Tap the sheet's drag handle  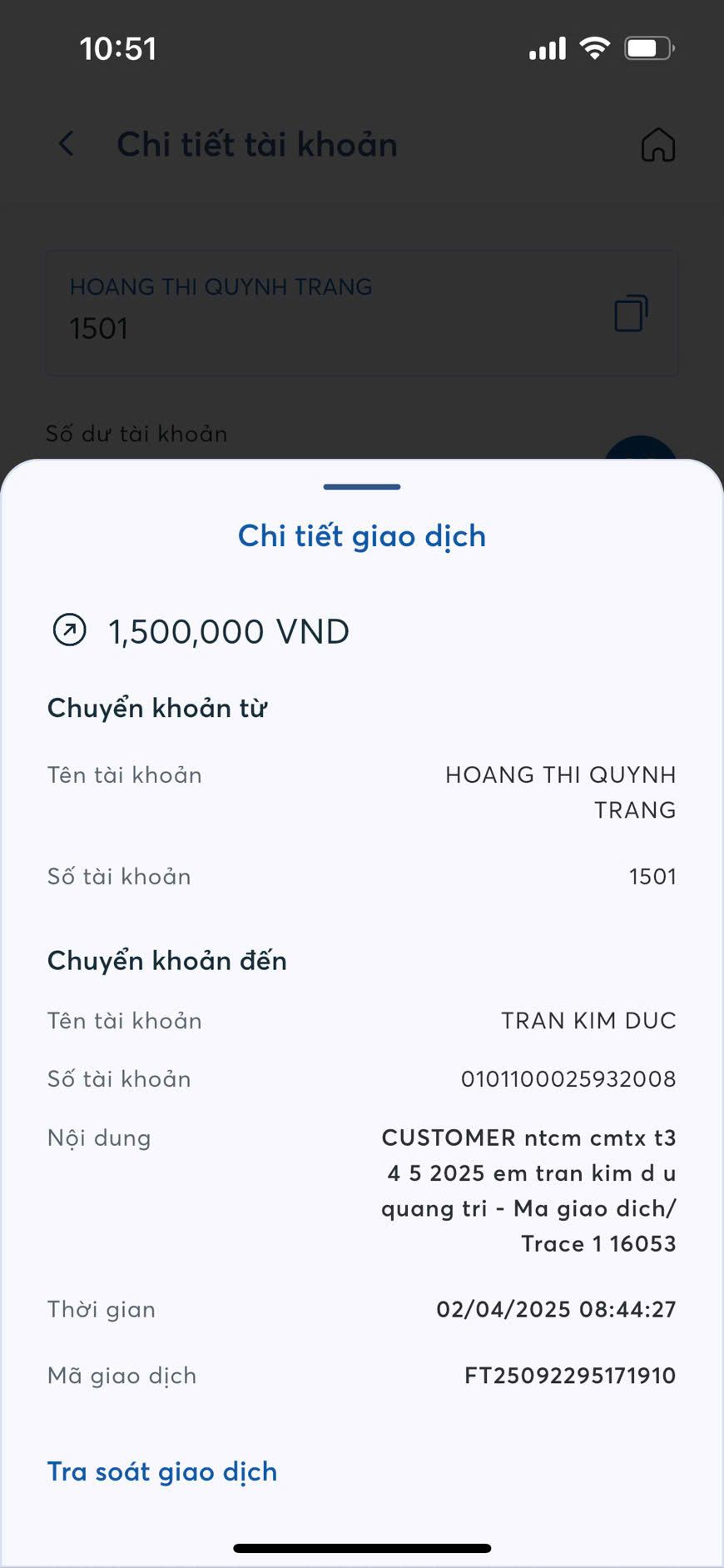point(362,487)
